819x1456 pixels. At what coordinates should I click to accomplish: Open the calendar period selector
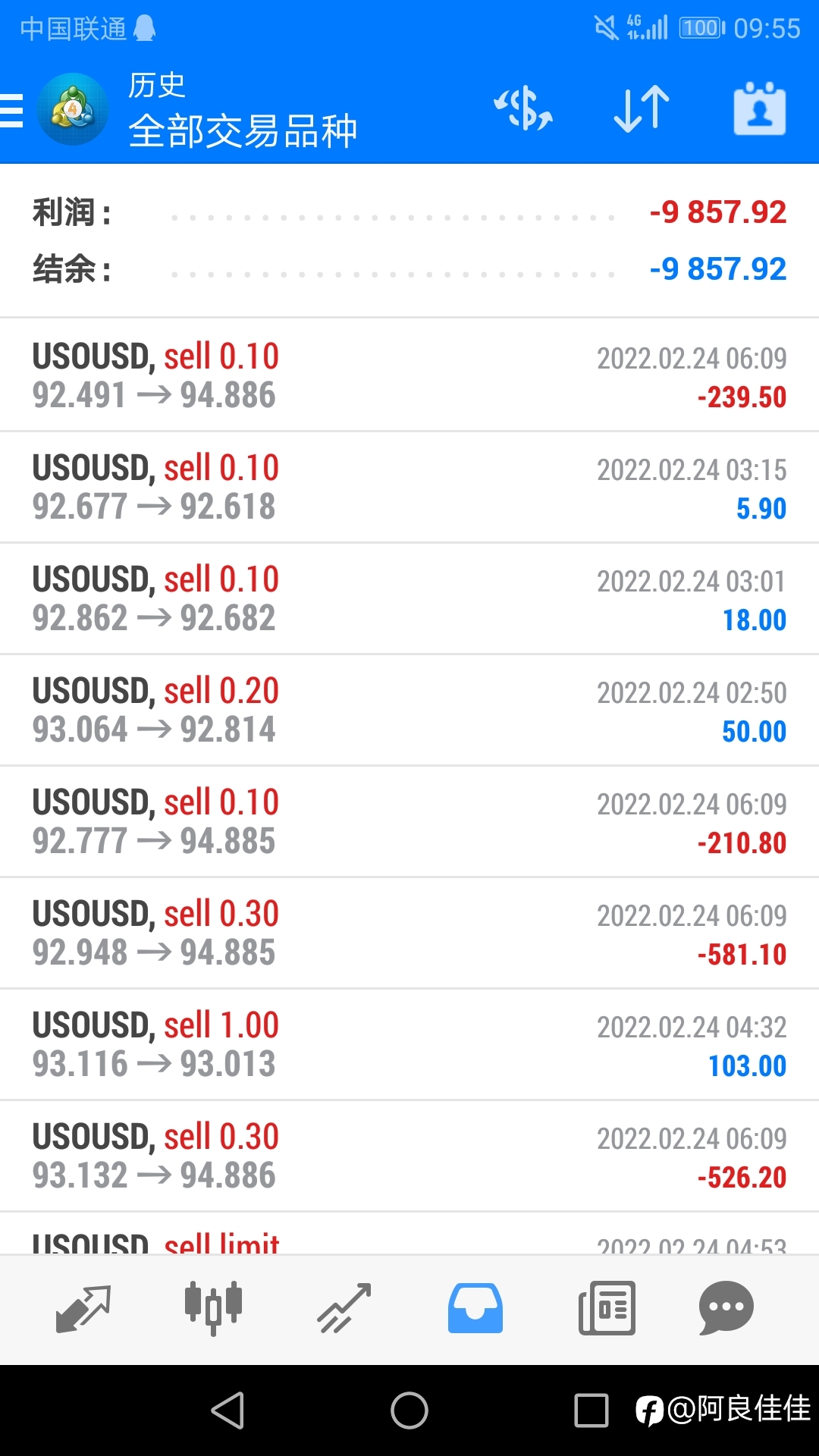[x=760, y=108]
